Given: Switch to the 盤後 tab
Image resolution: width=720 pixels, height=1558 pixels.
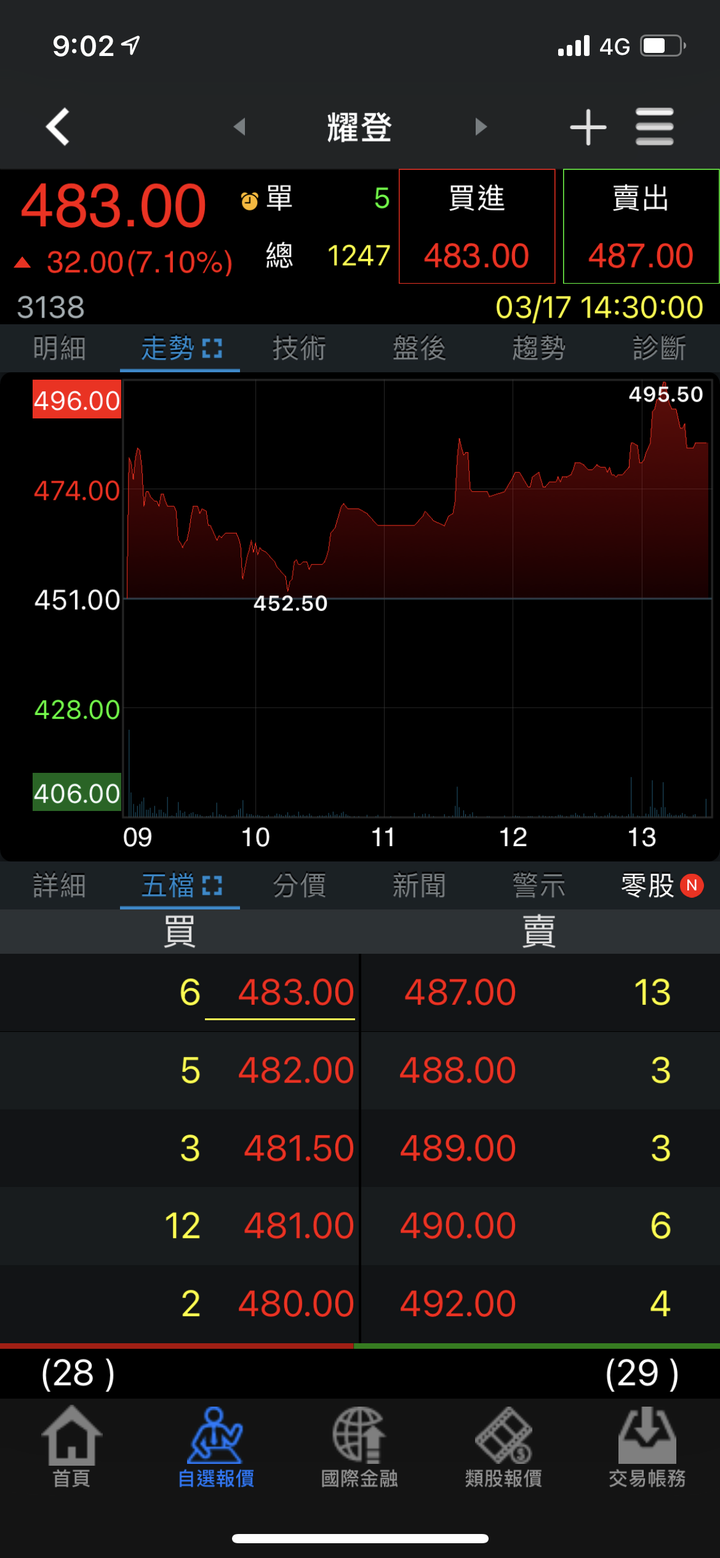Looking at the screenshot, I should tap(419, 348).
